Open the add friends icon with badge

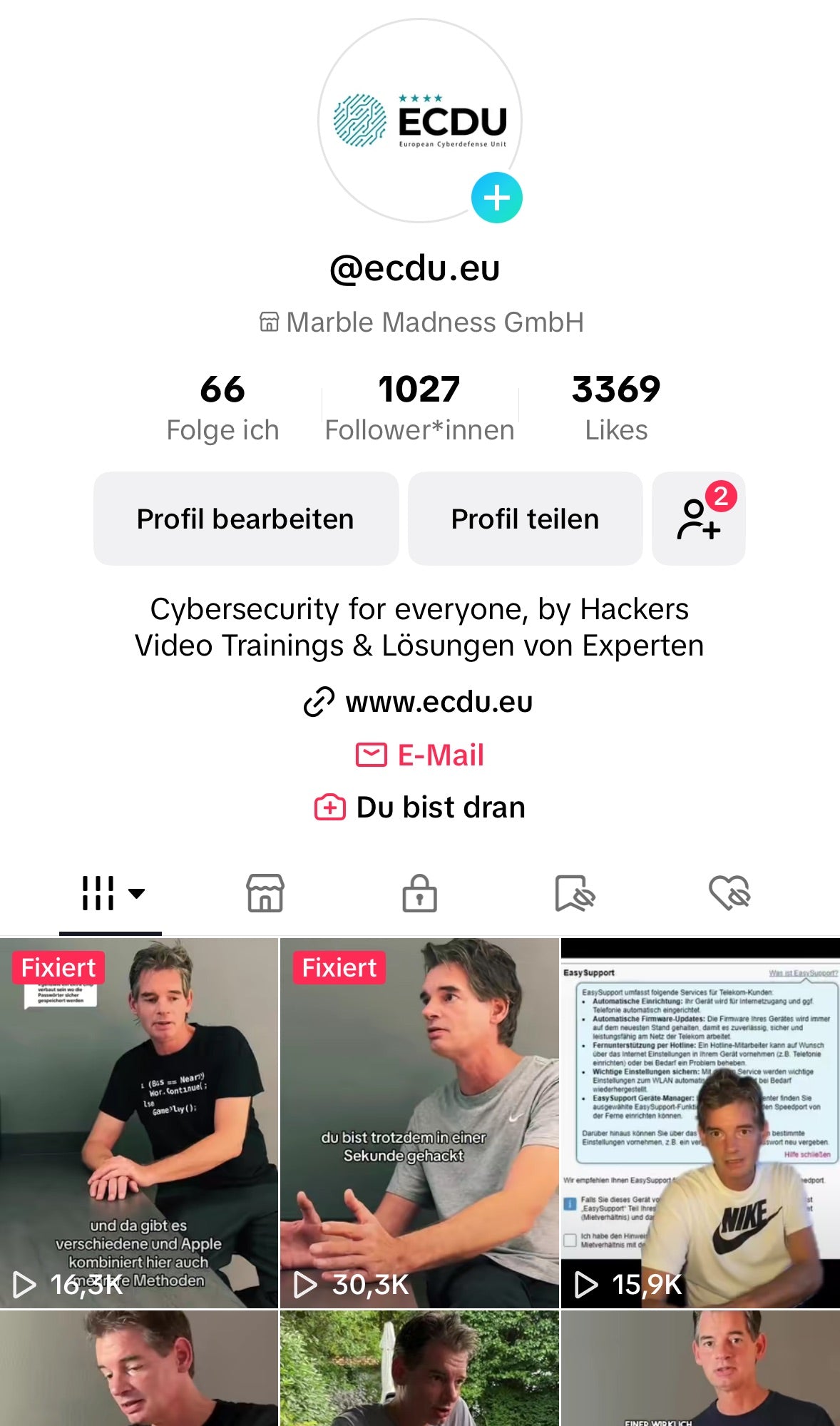[698, 519]
